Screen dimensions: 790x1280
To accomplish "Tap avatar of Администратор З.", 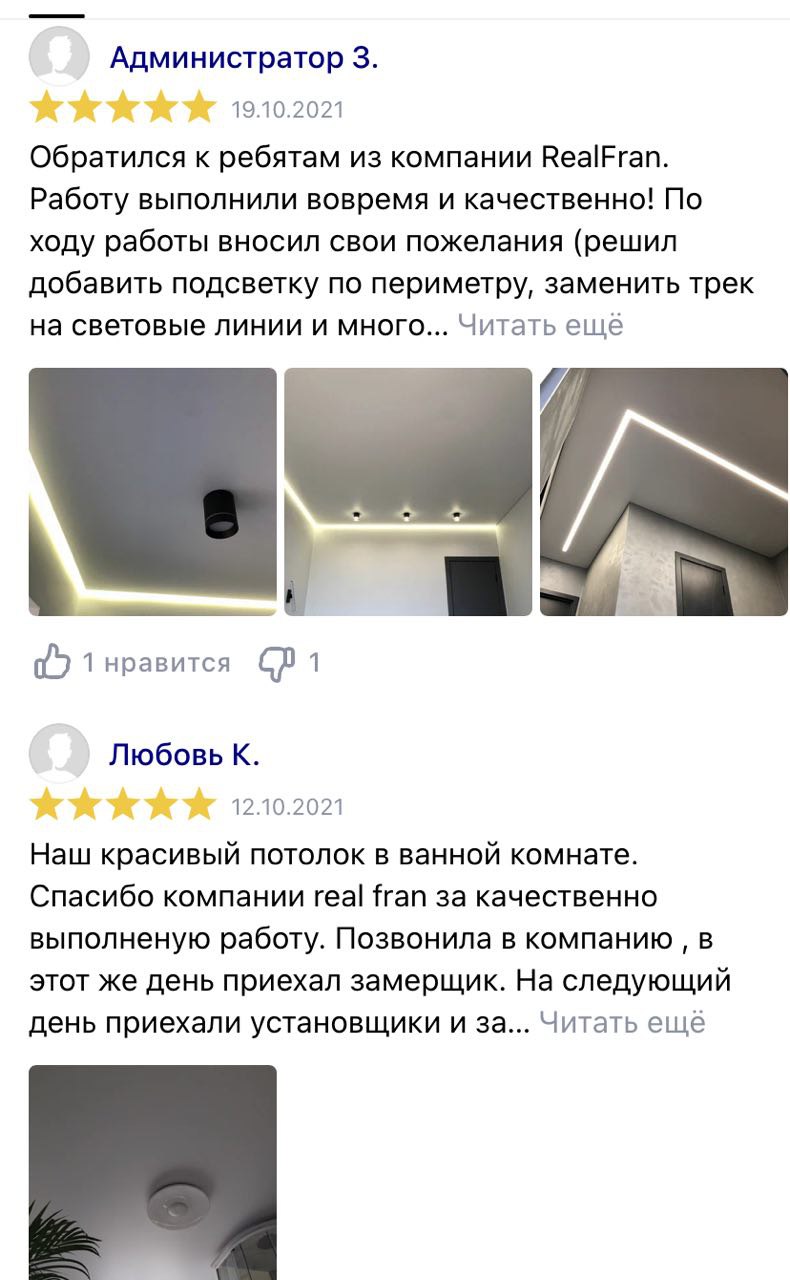I will [59, 56].
